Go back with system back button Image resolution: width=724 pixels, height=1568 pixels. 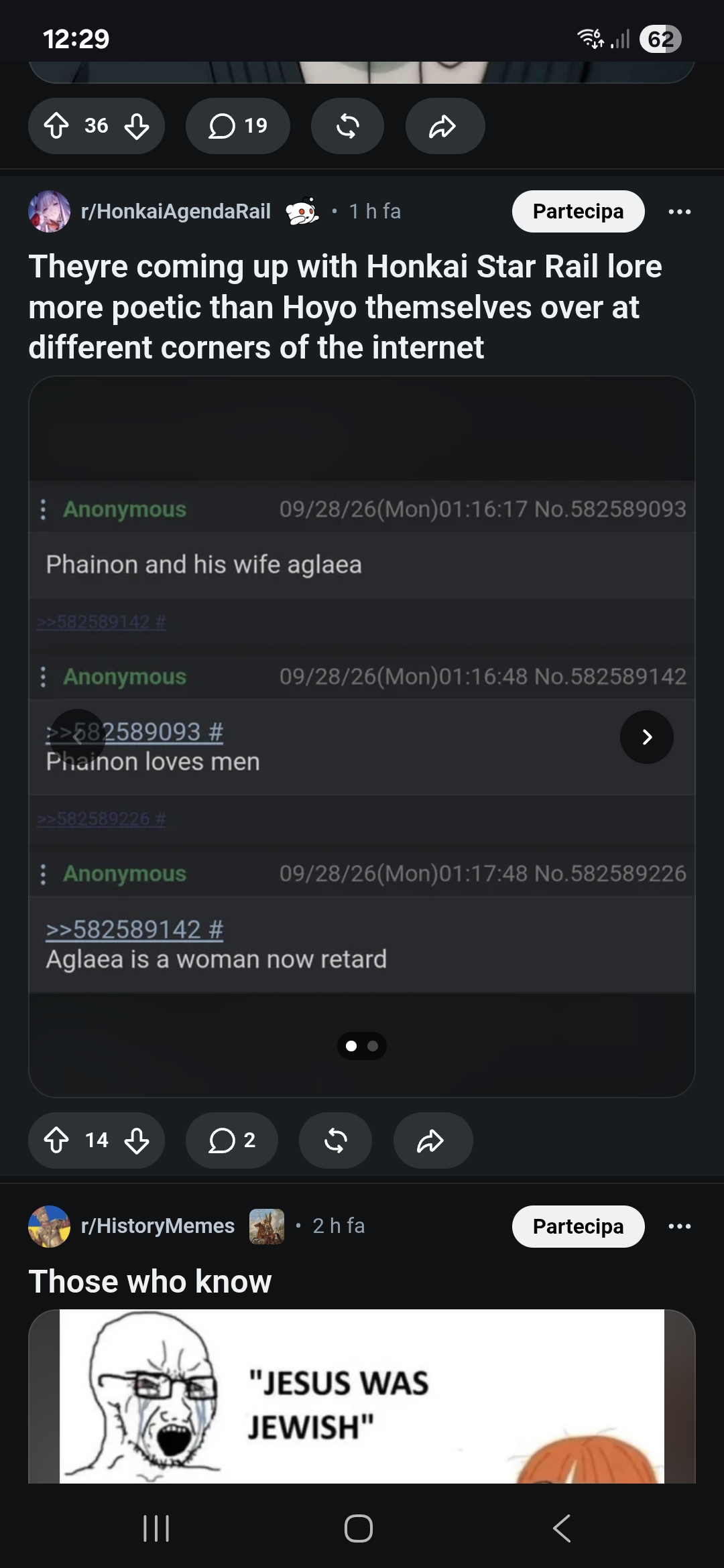[562, 1528]
